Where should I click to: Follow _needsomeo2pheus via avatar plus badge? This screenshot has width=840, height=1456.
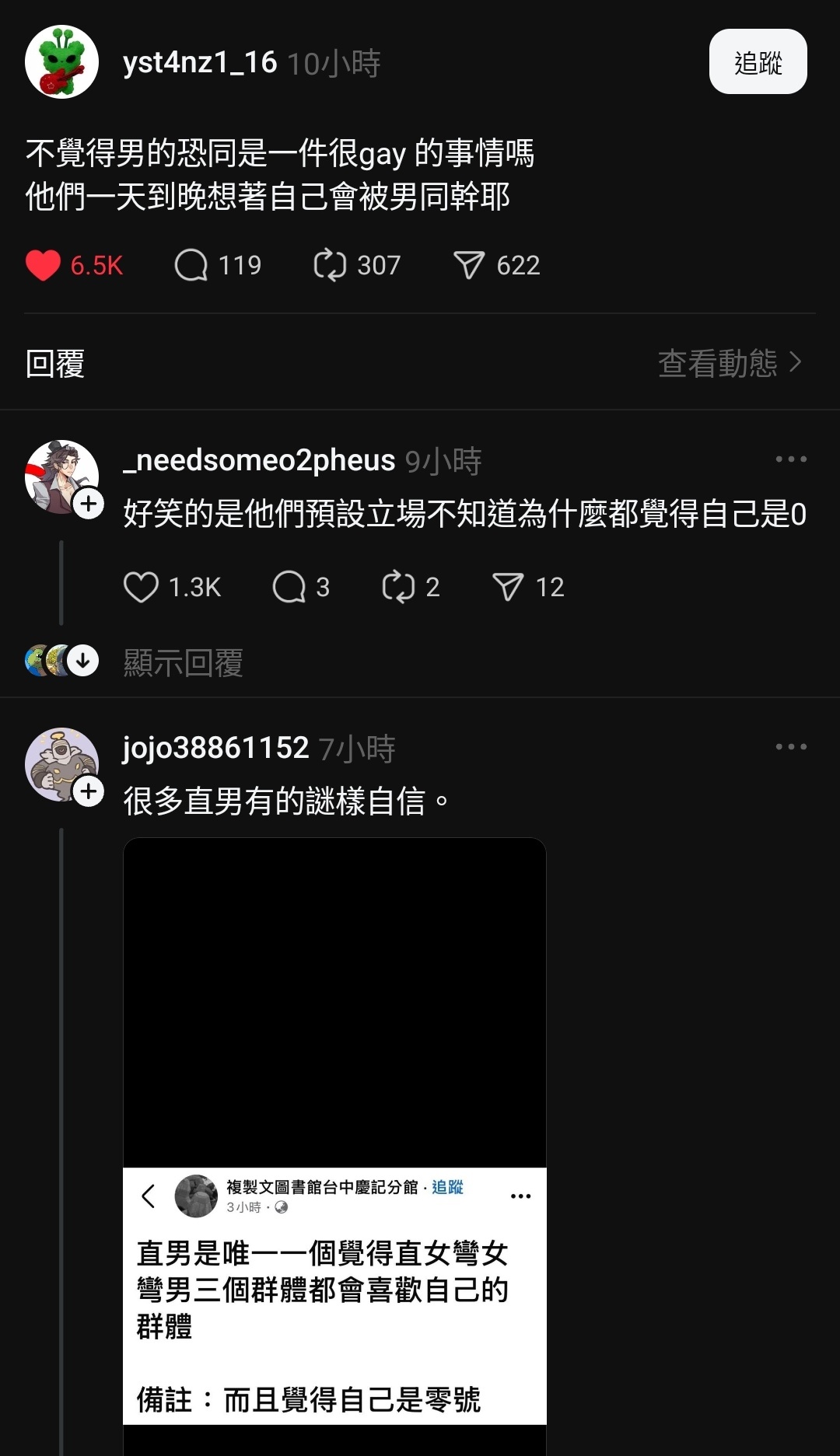pos(89,504)
